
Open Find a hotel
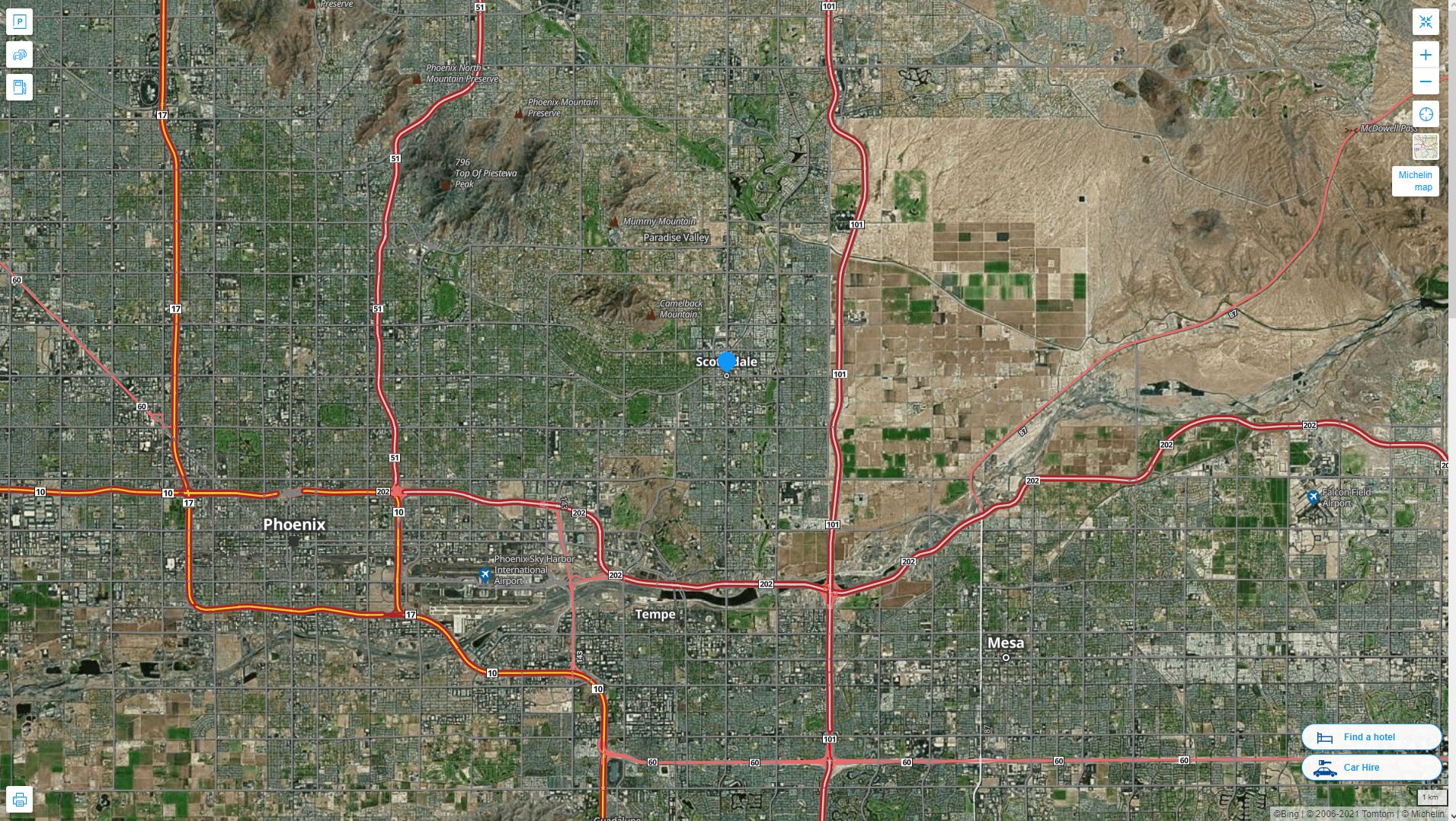1371,736
